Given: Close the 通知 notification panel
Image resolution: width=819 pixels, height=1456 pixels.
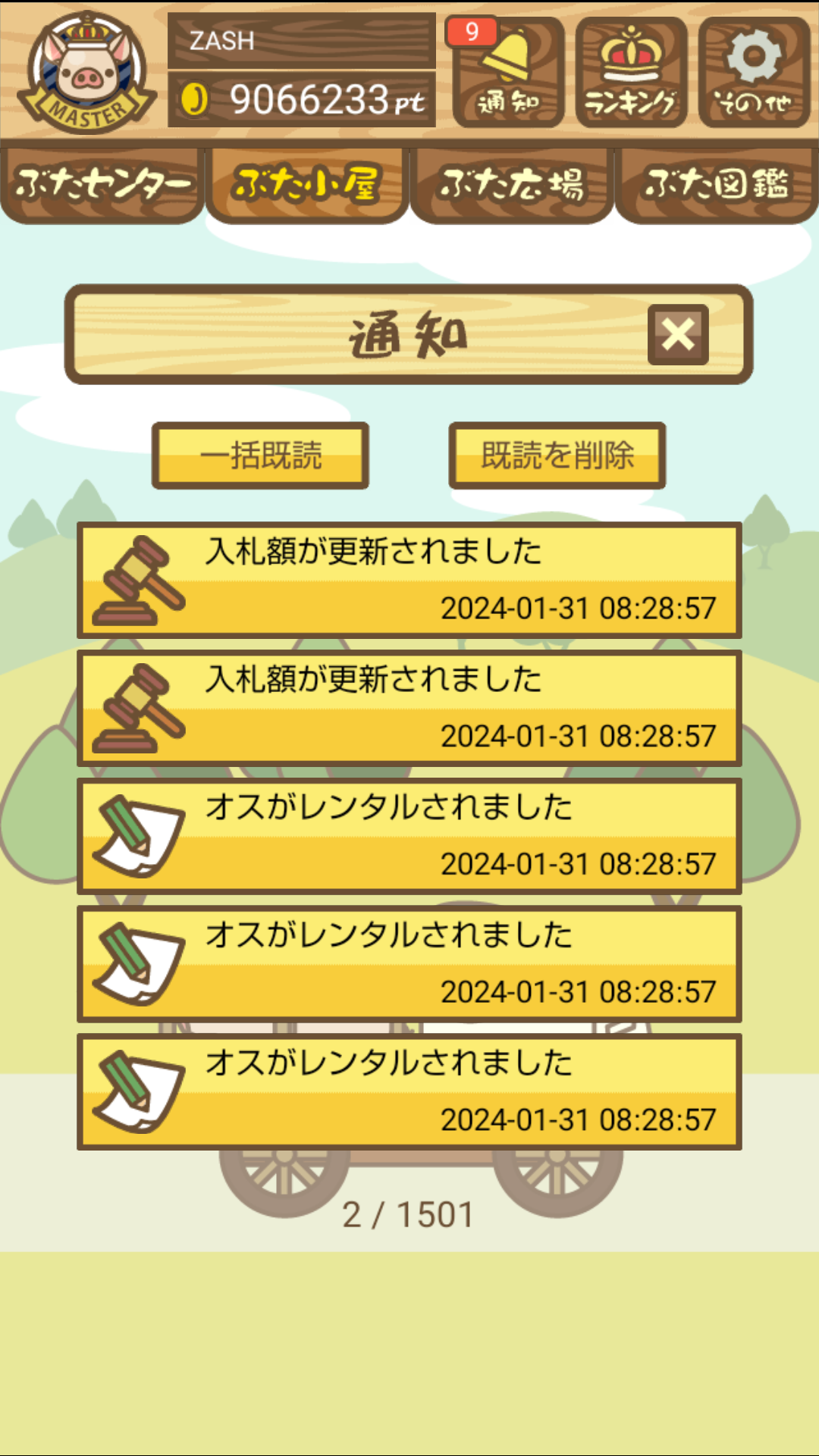Looking at the screenshot, I should click(678, 334).
